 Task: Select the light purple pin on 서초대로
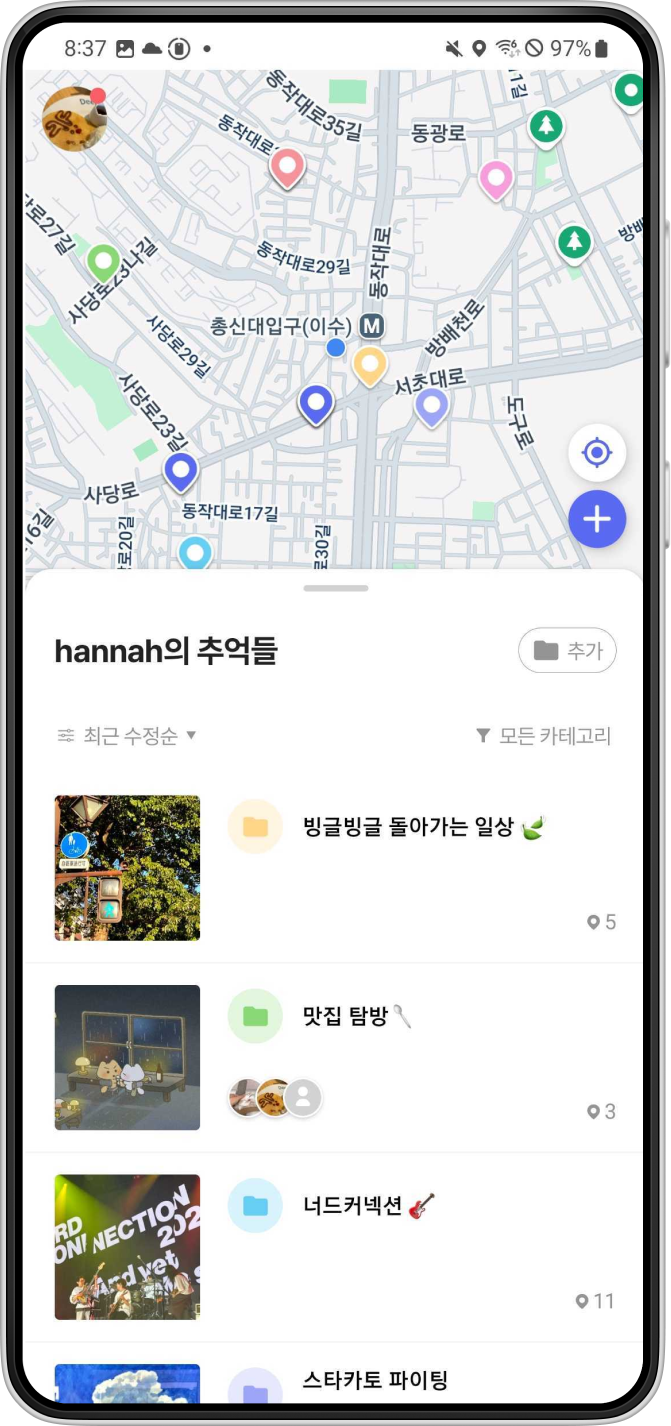[x=431, y=406]
